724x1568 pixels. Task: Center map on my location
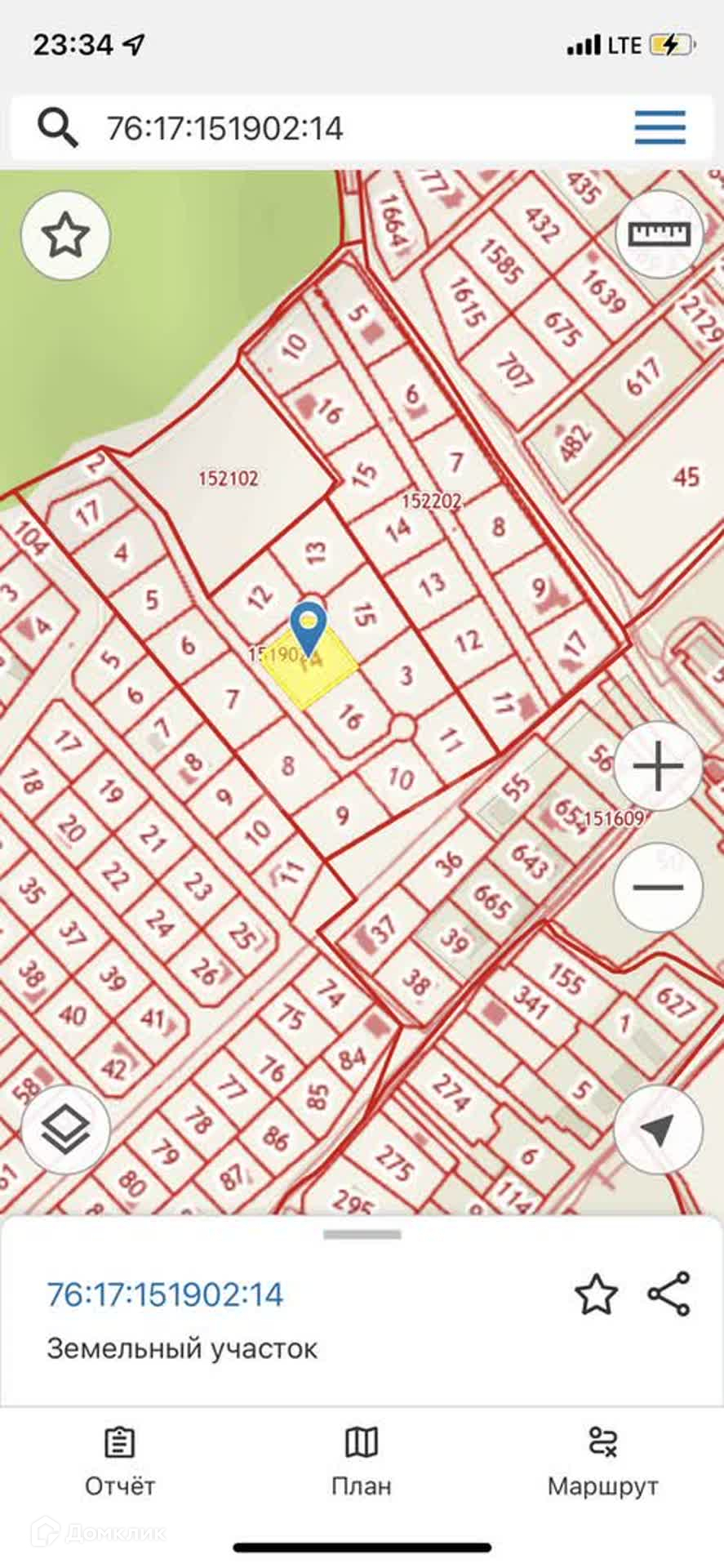click(658, 1129)
